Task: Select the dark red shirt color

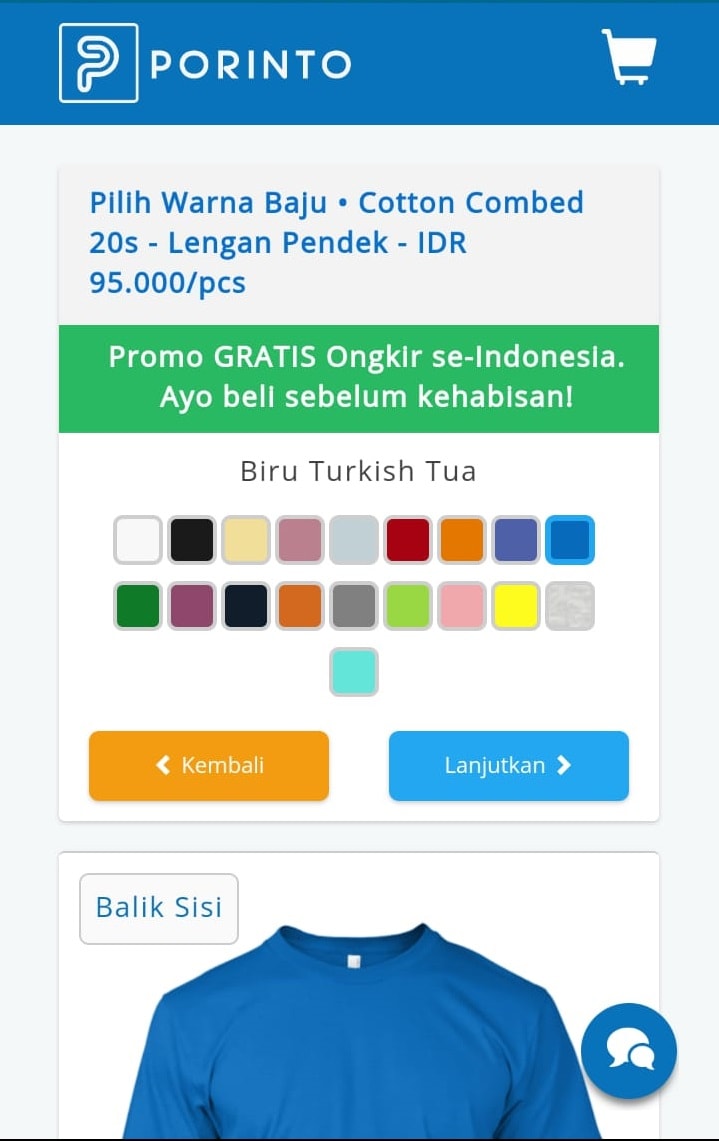Action: coord(408,540)
